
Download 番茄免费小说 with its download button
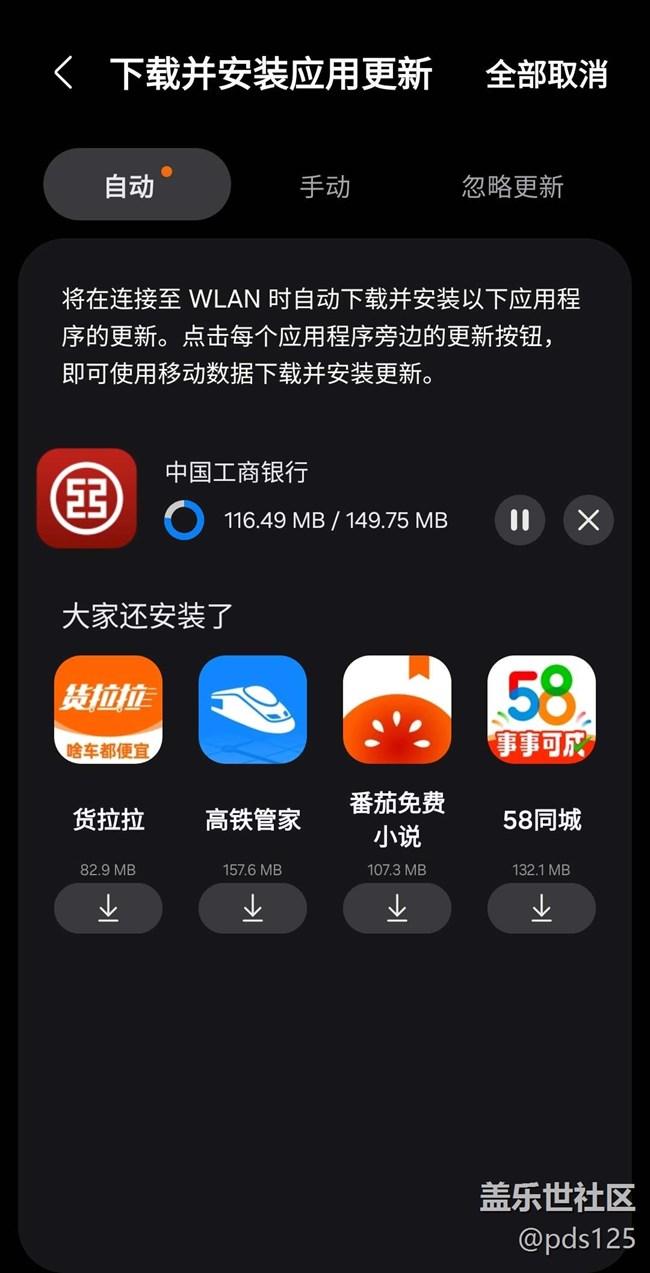coord(397,908)
